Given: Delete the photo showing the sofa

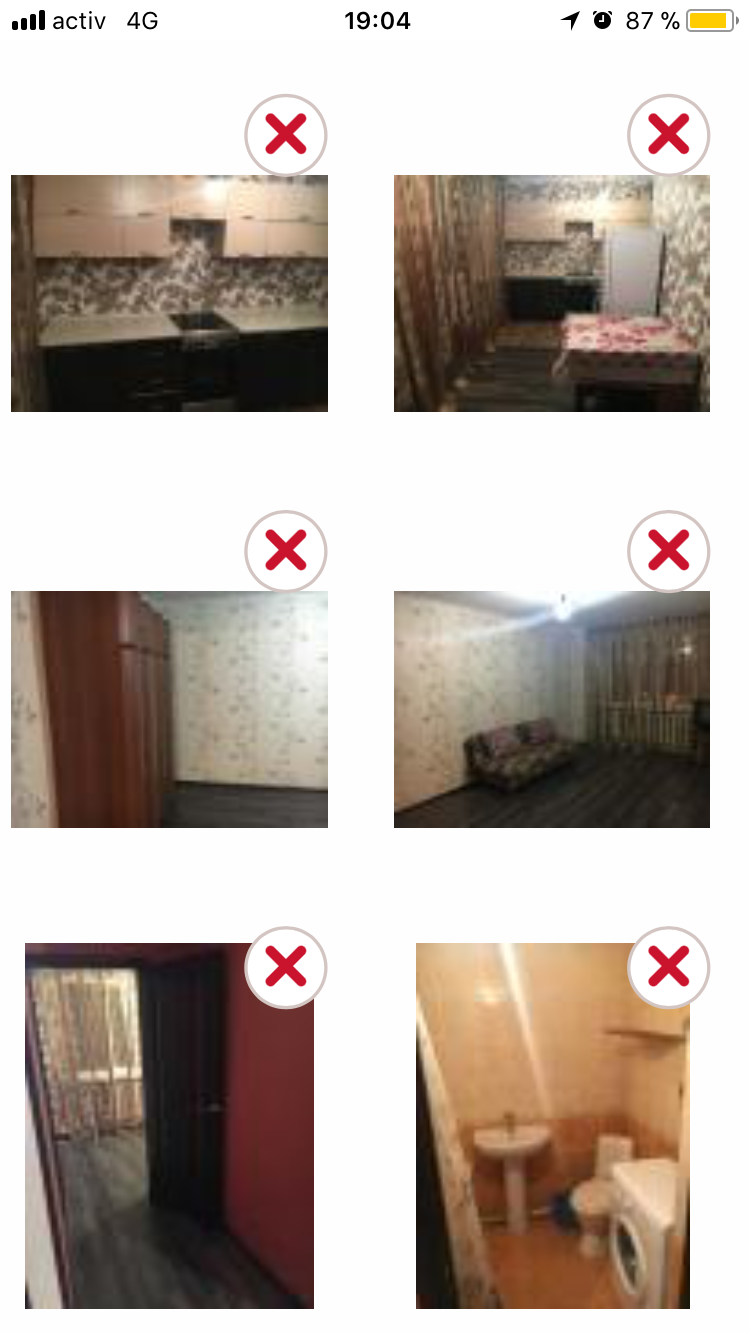Looking at the screenshot, I should coord(669,550).
